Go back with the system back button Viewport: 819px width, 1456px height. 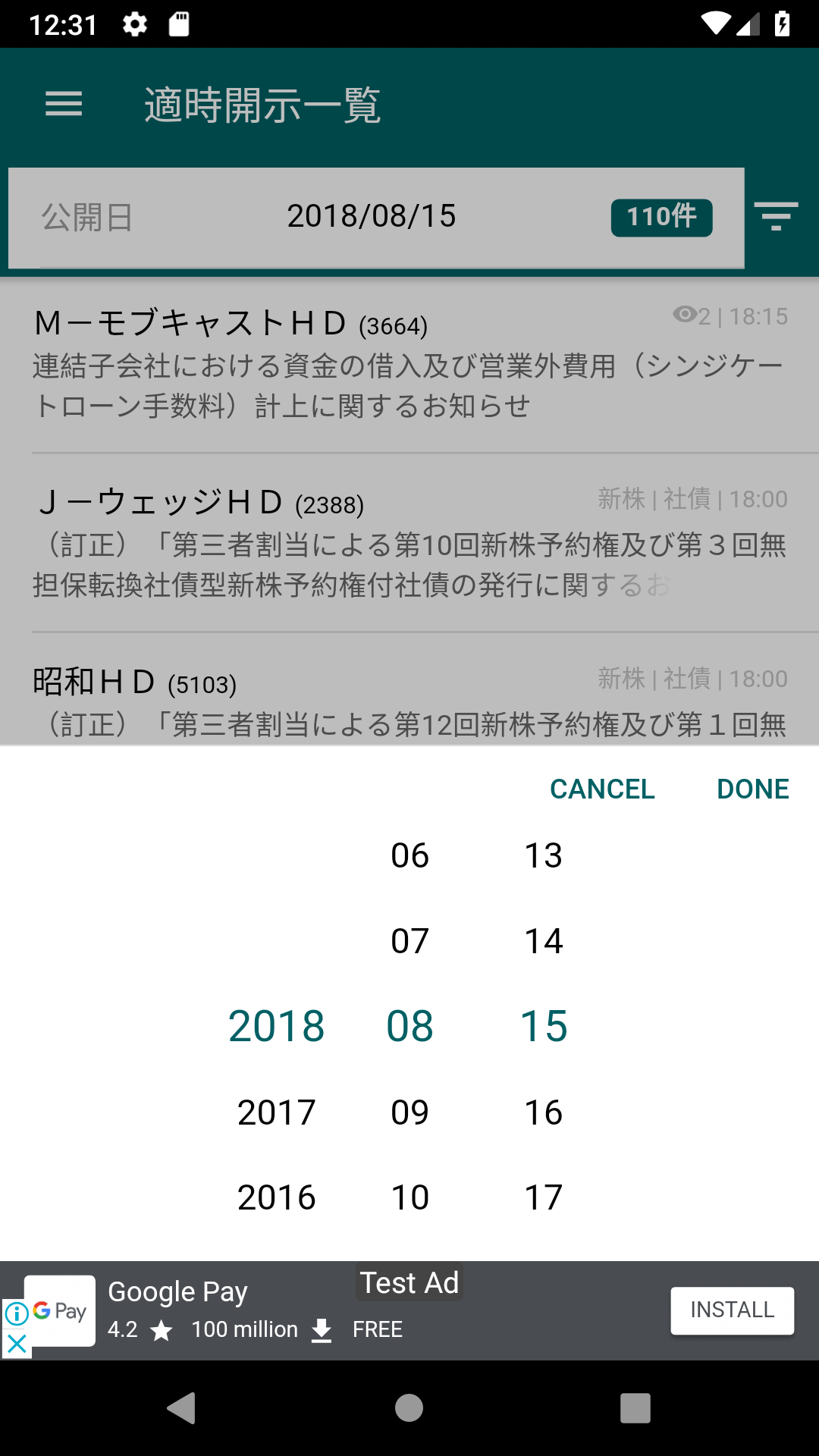click(182, 1408)
